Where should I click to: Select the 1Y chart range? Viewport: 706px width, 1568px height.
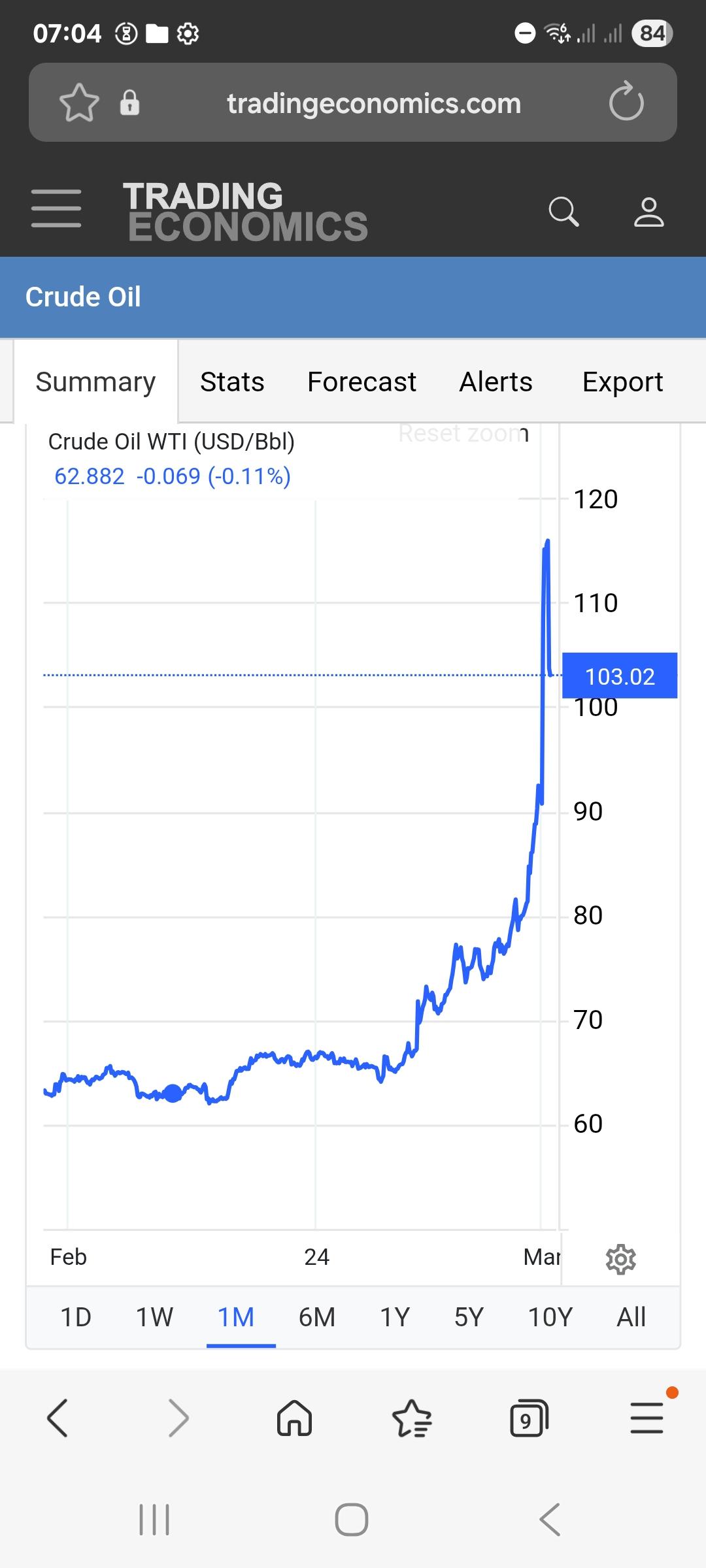pos(395,1316)
